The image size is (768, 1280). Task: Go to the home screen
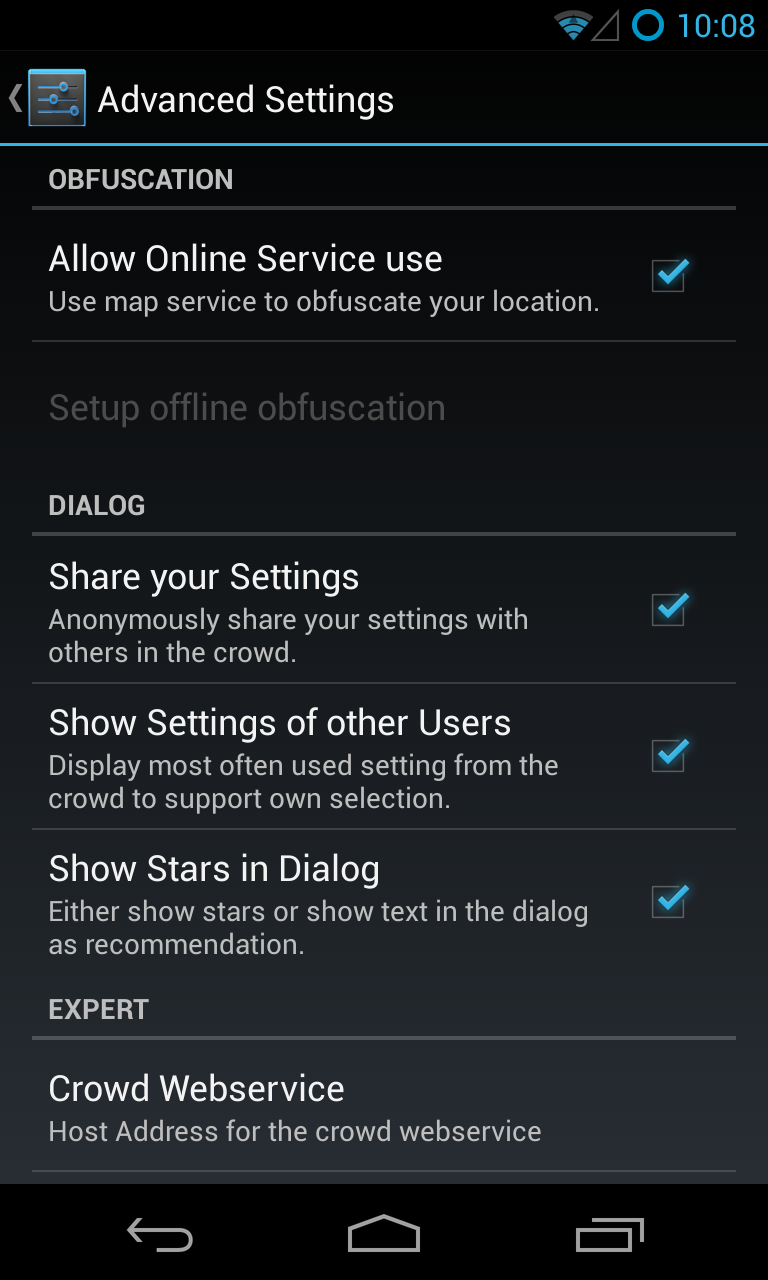(x=384, y=1234)
